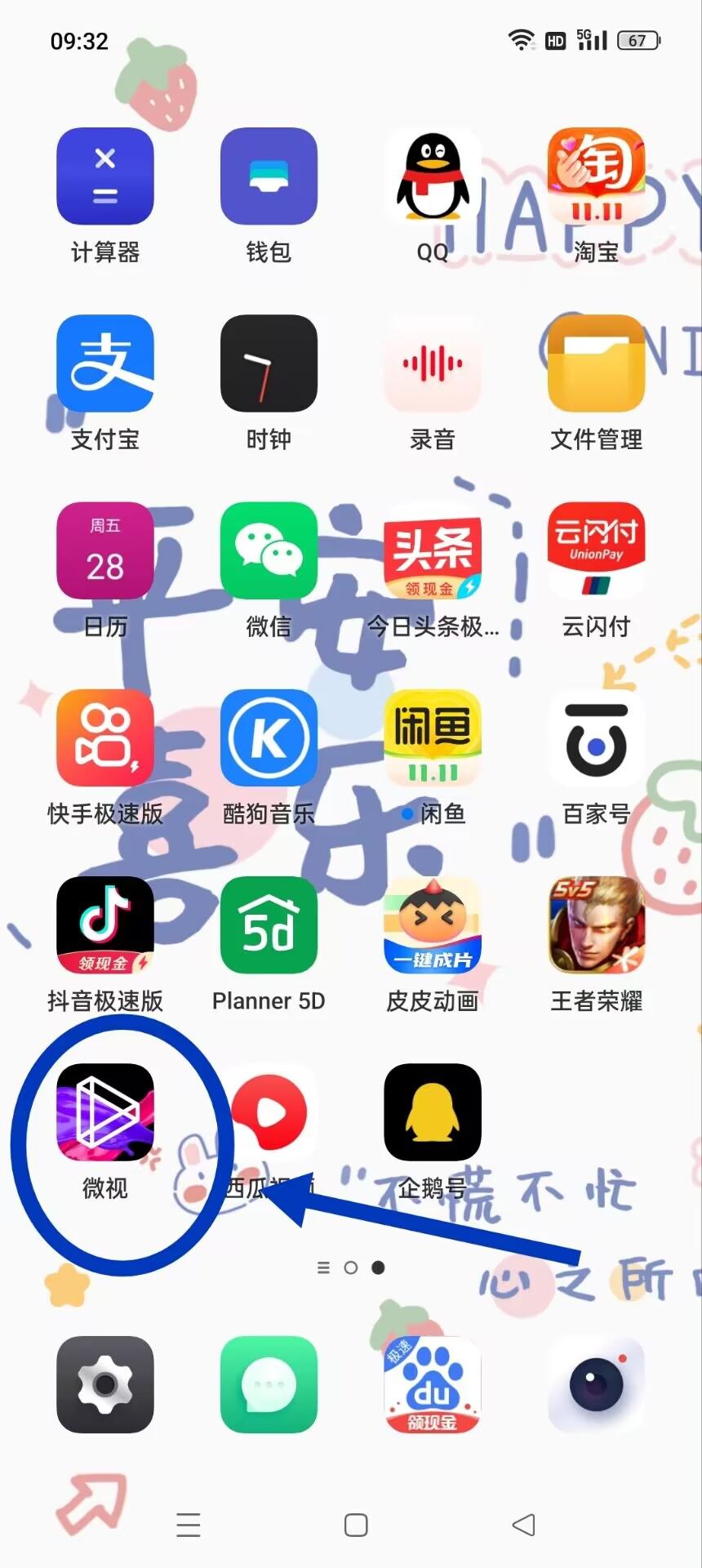This screenshot has width=702, height=1568.
Task: Open the camera from the dock
Action: 596,1385
